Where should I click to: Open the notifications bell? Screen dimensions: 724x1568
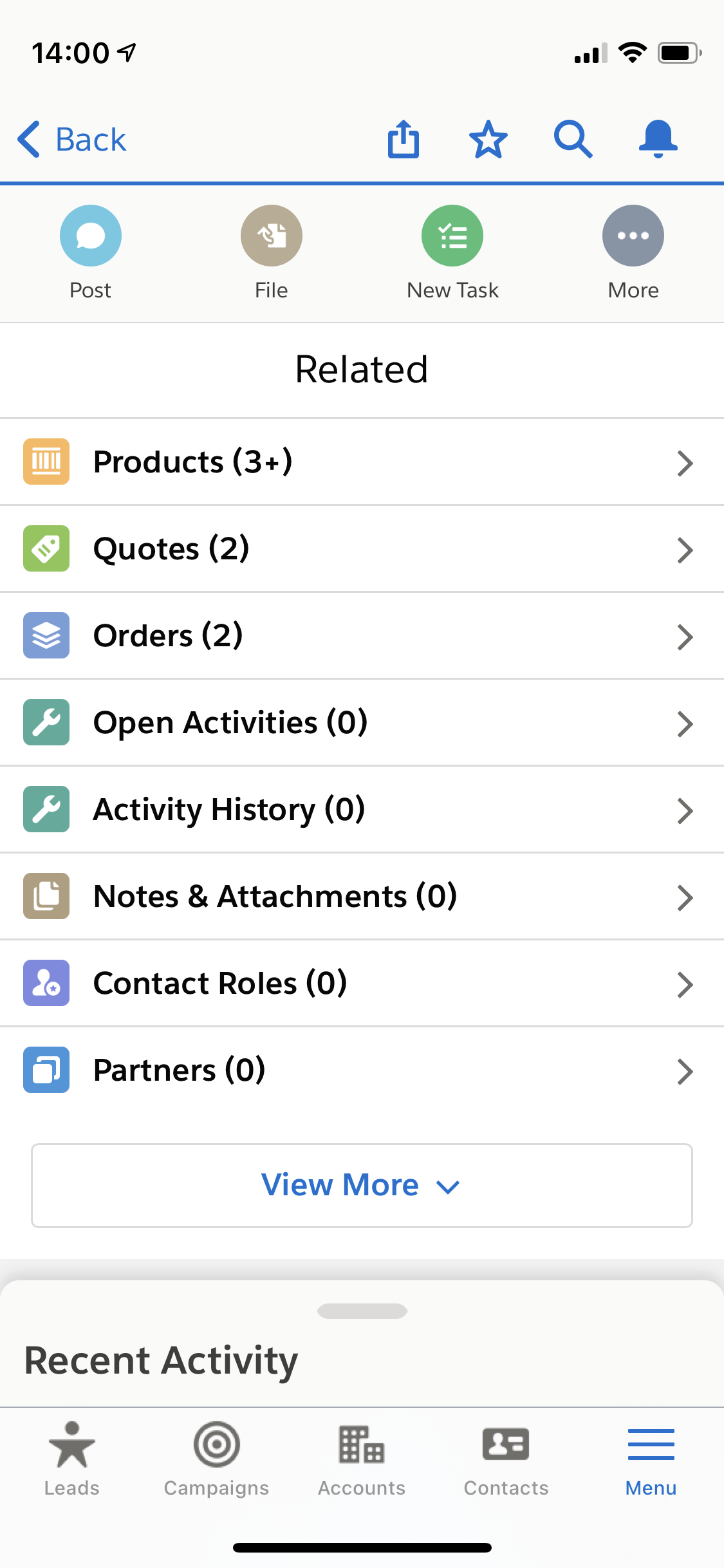pyautogui.click(x=658, y=139)
